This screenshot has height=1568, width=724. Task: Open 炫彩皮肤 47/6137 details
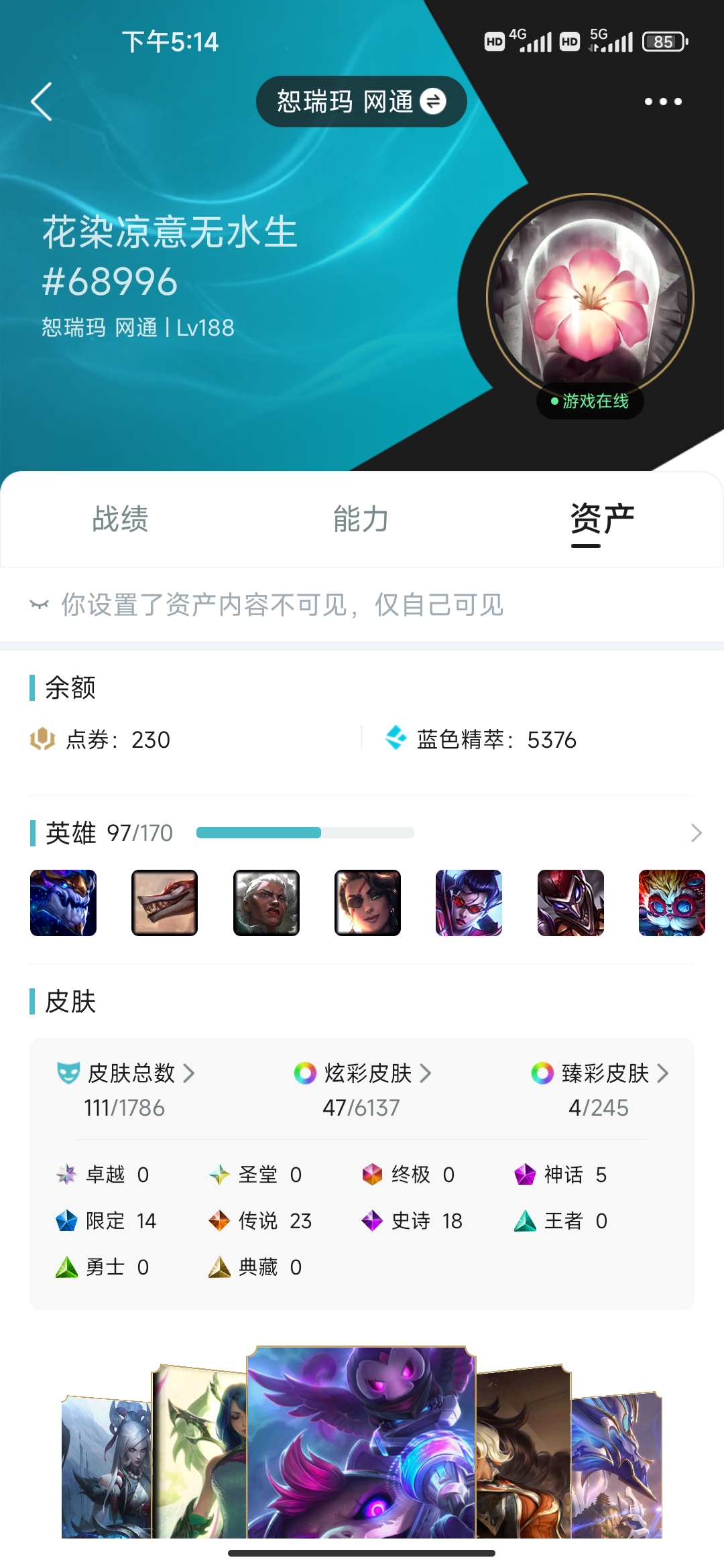click(362, 1090)
